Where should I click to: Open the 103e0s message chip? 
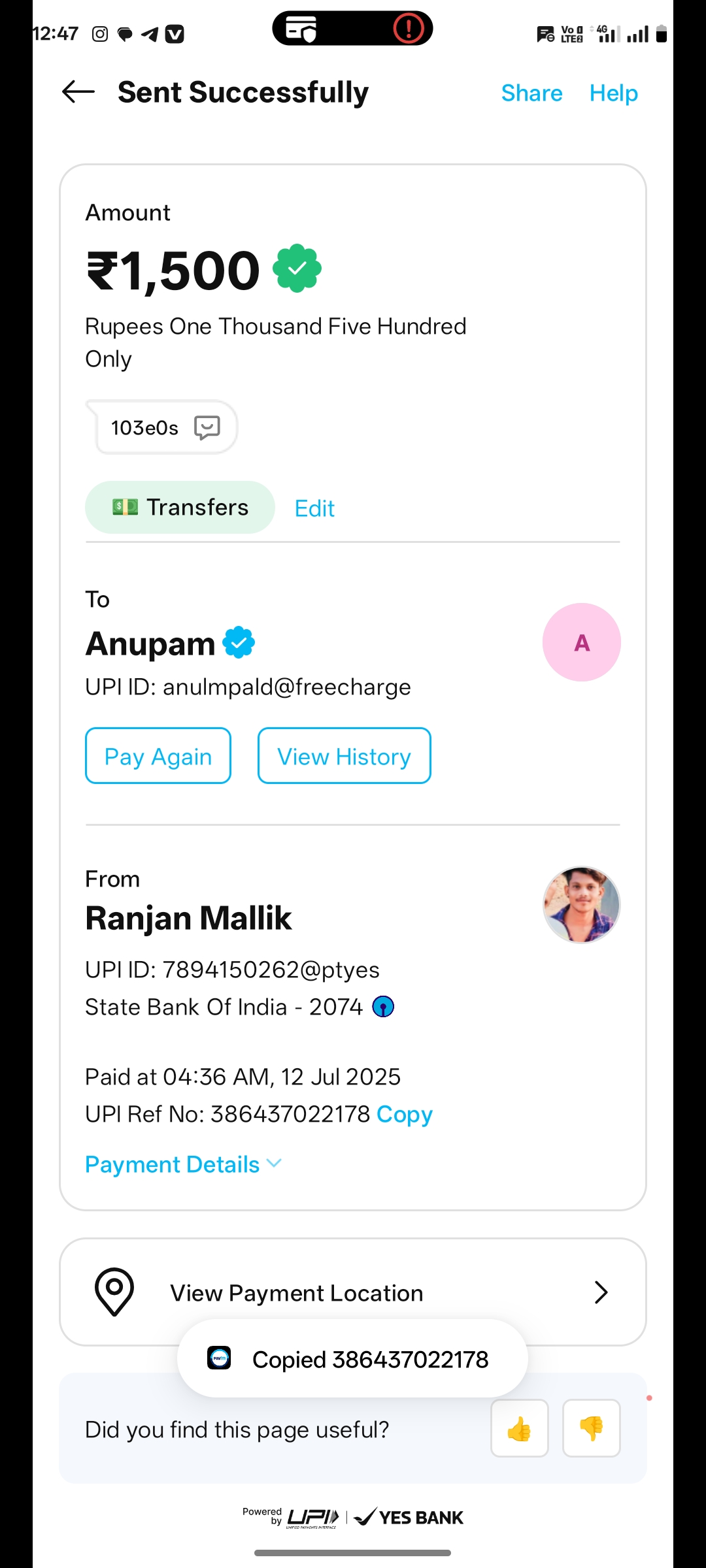tap(163, 427)
